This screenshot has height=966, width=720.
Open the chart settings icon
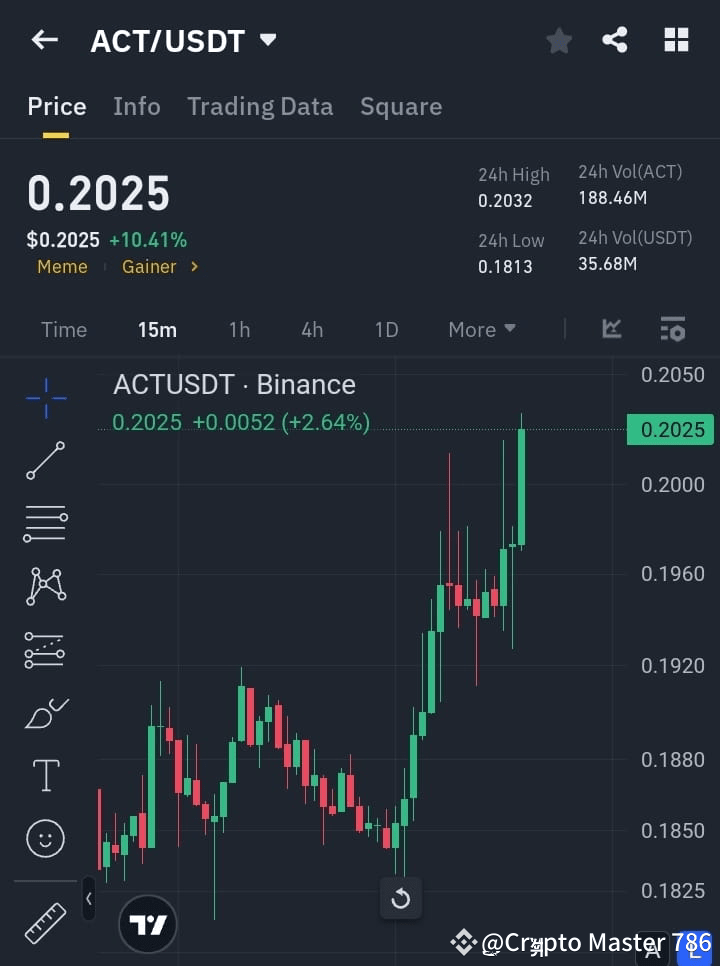[x=672, y=329]
